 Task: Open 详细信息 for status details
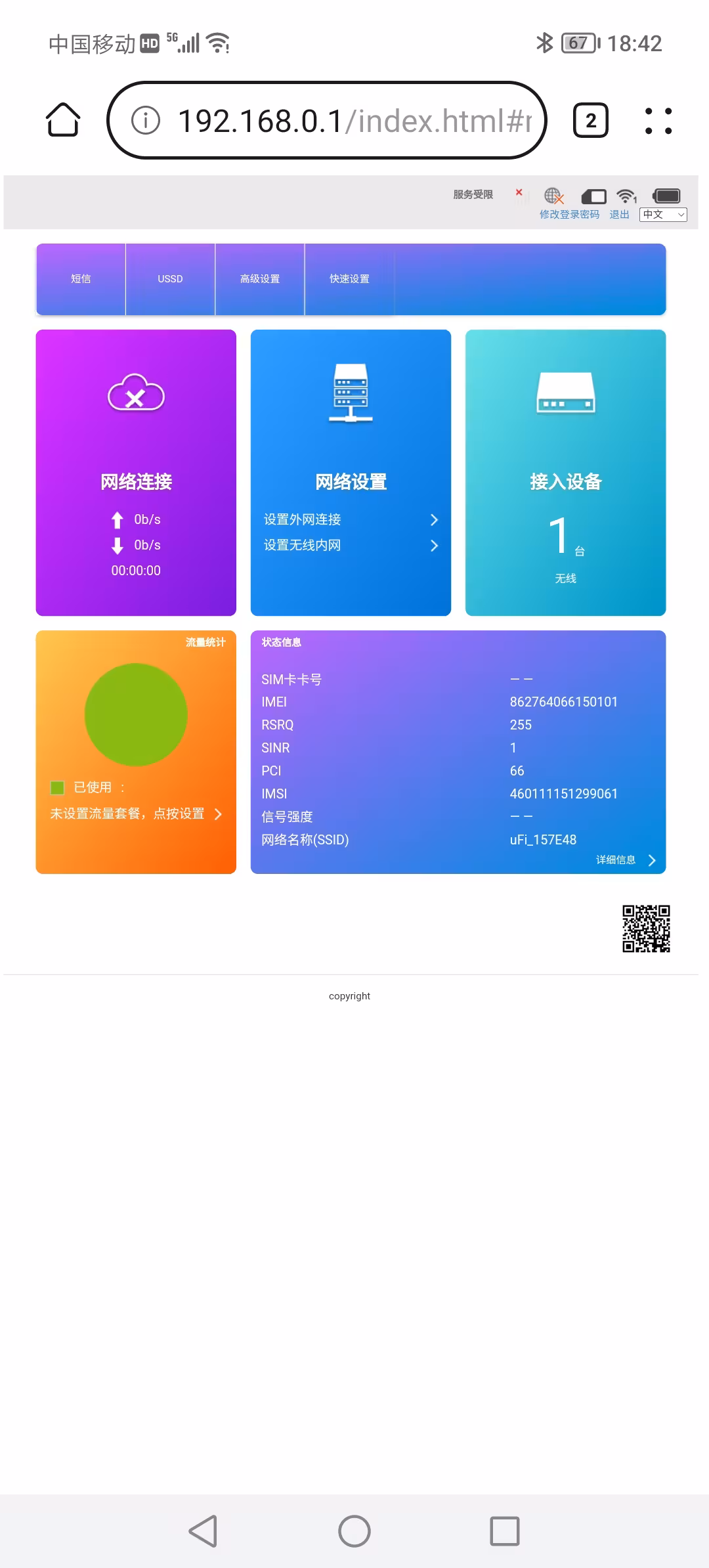(624, 860)
